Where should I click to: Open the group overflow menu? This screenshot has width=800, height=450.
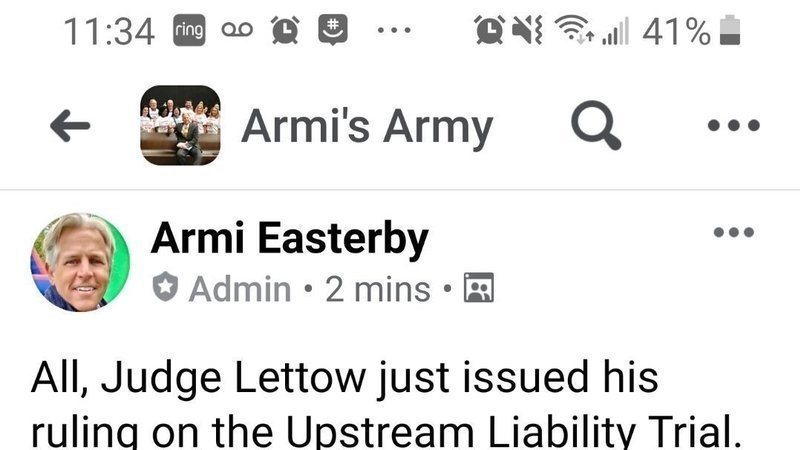click(733, 127)
